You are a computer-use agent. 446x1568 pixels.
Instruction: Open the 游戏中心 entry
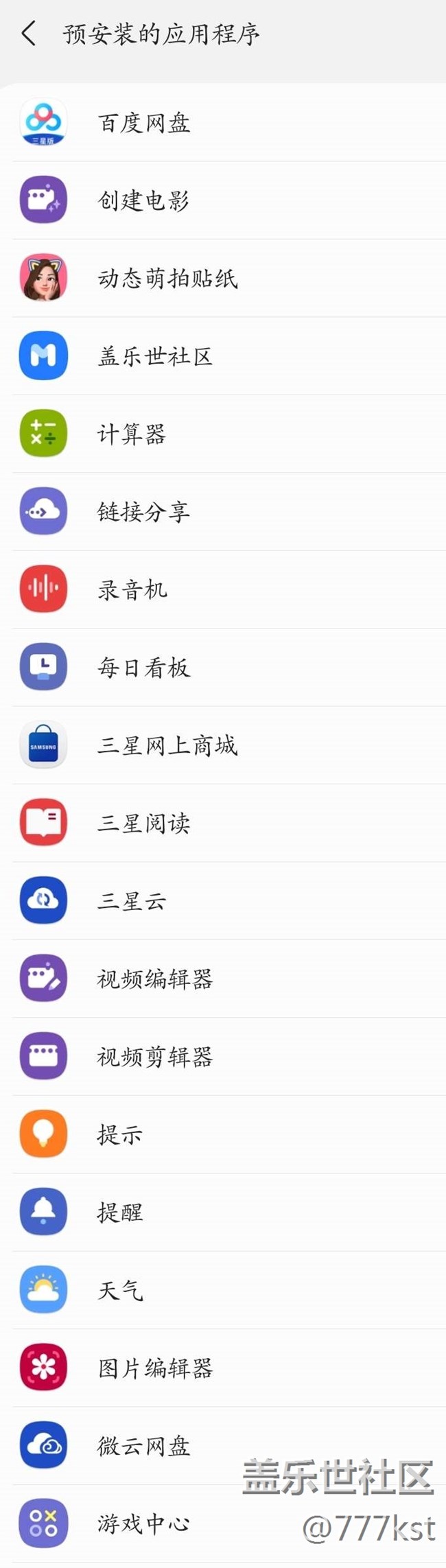pos(143,1524)
